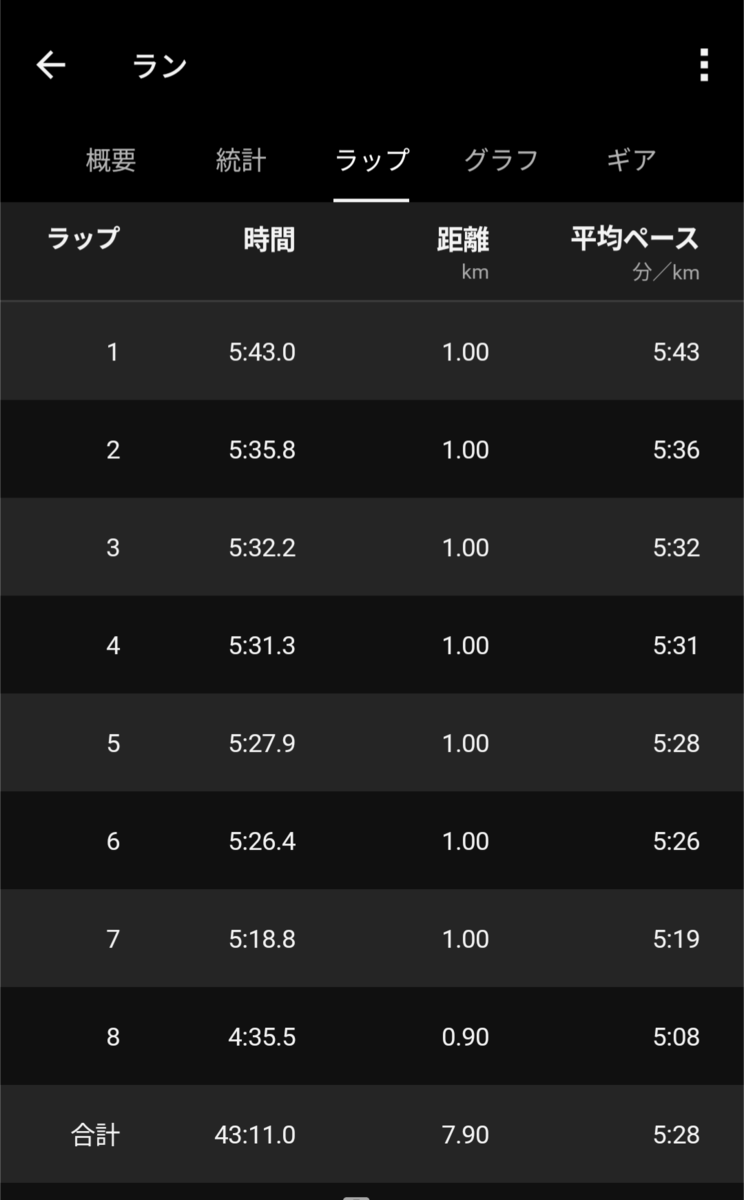Open the three-dot overflow menu
Viewport: 744px width, 1200px height.
704,66
